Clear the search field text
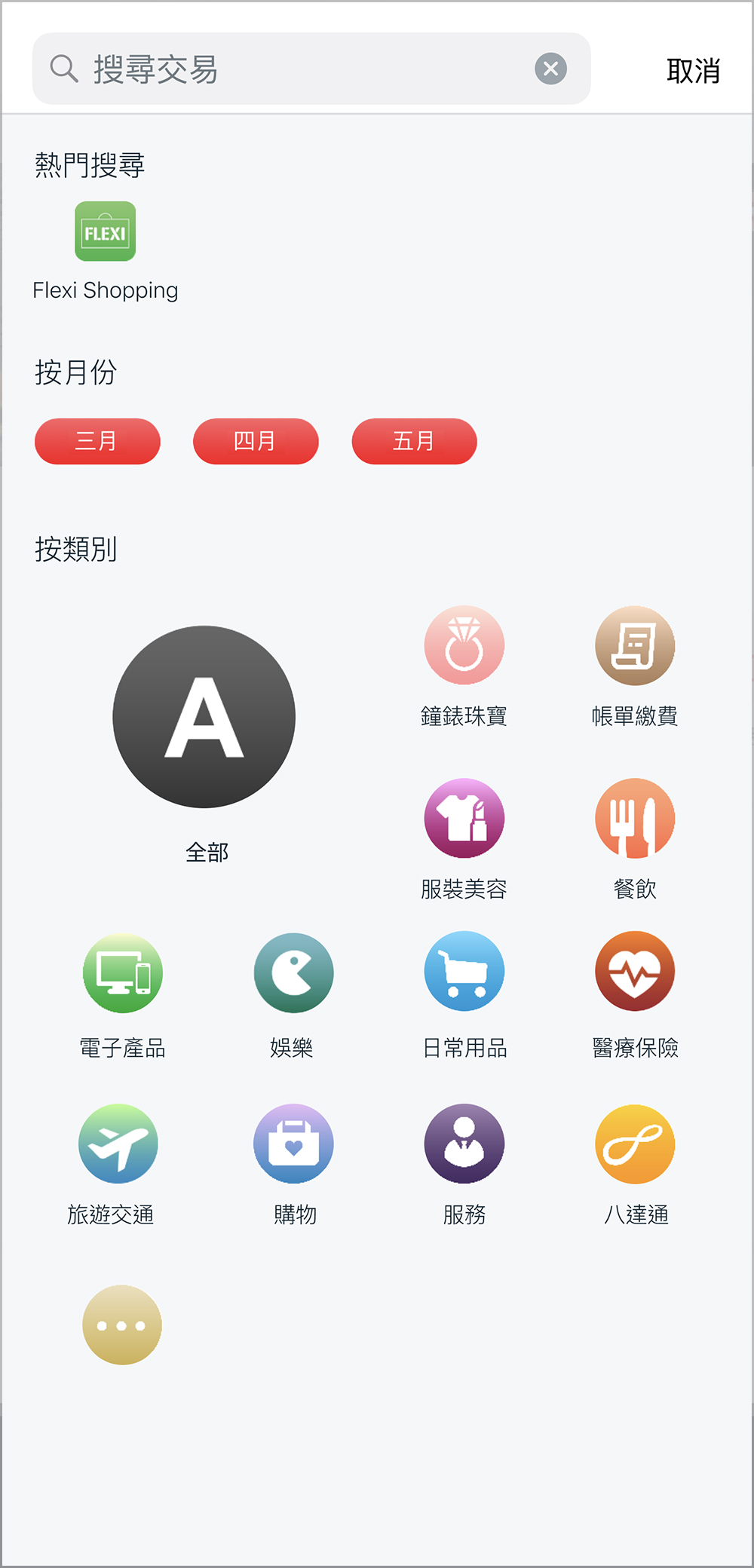The image size is (754, 1568). click(x=550, y=69)
